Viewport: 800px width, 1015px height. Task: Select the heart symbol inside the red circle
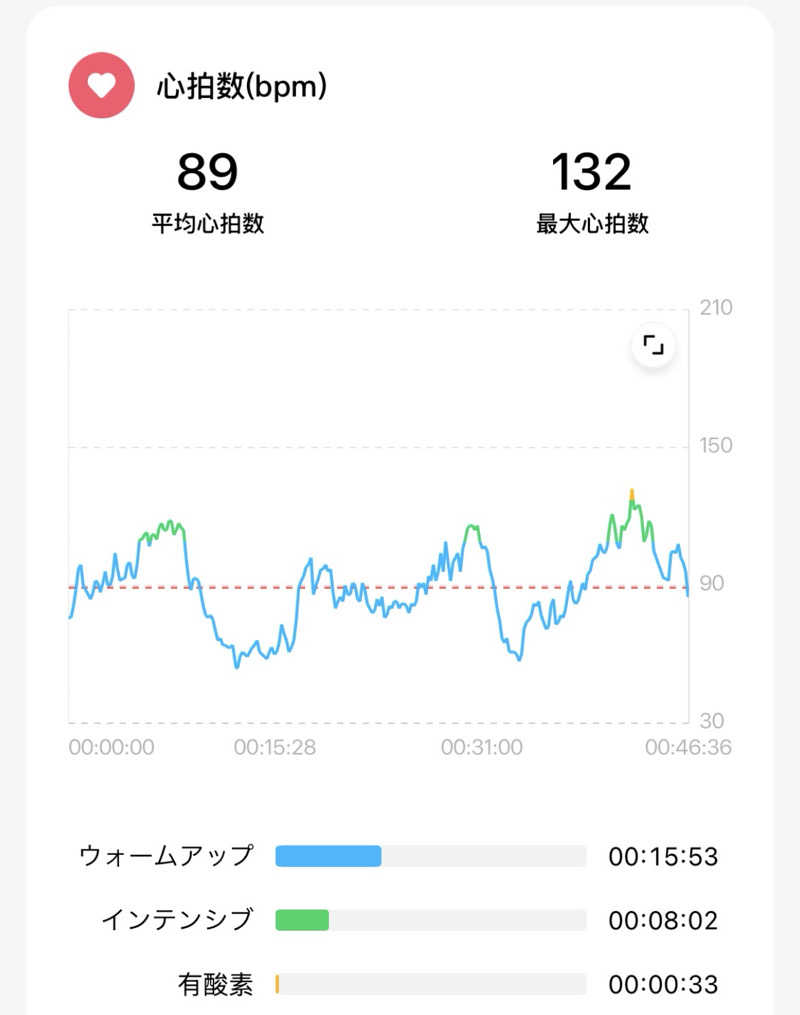(100, 85)
